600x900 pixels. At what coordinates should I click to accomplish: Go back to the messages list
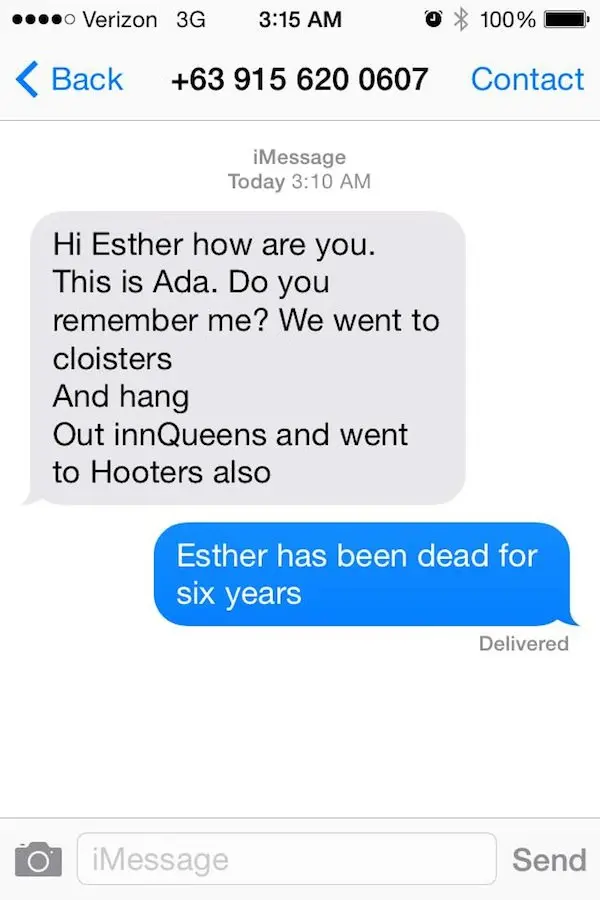[70, 79]
